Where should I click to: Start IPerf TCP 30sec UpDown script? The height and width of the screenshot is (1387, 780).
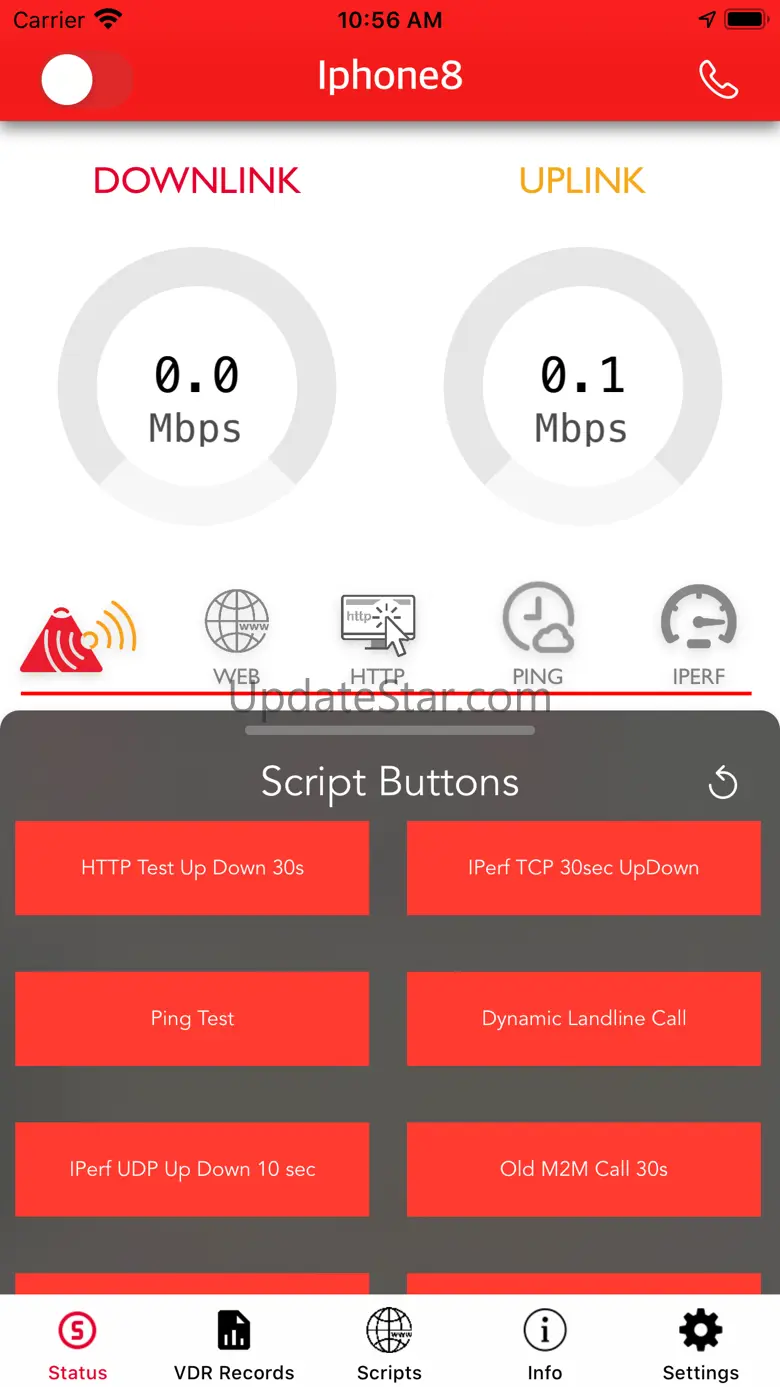click(x=584, y=868)
